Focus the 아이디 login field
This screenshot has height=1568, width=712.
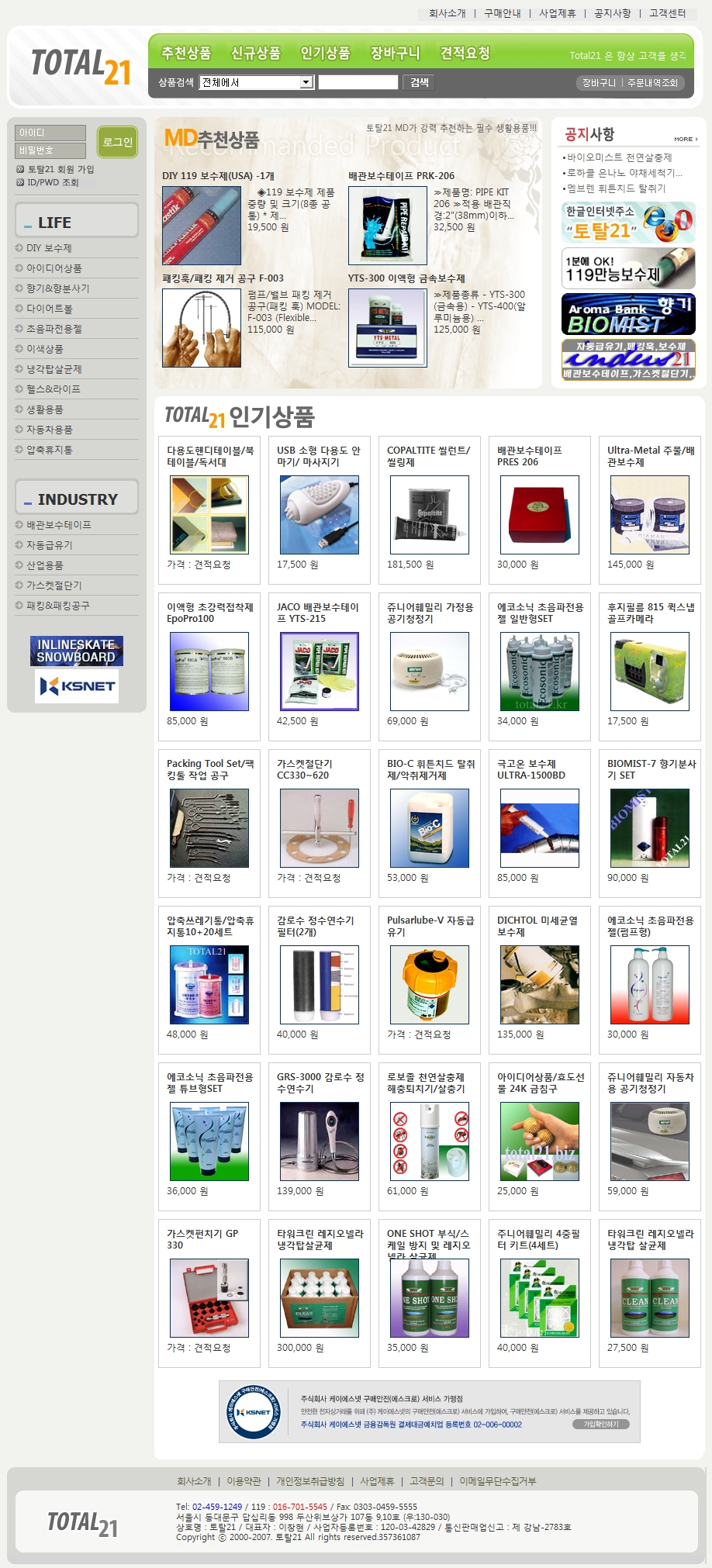pyautogui.click(x=50, y=133)
